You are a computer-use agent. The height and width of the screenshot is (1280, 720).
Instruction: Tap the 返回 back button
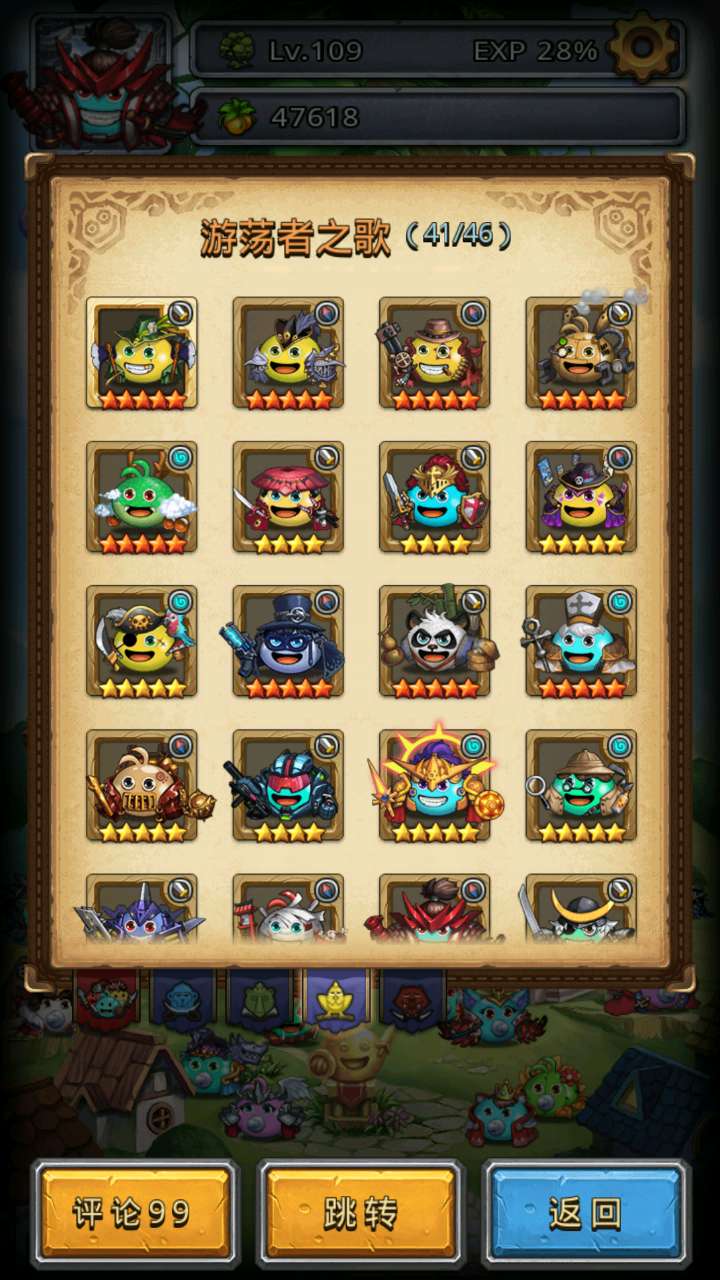point(586,1213)
